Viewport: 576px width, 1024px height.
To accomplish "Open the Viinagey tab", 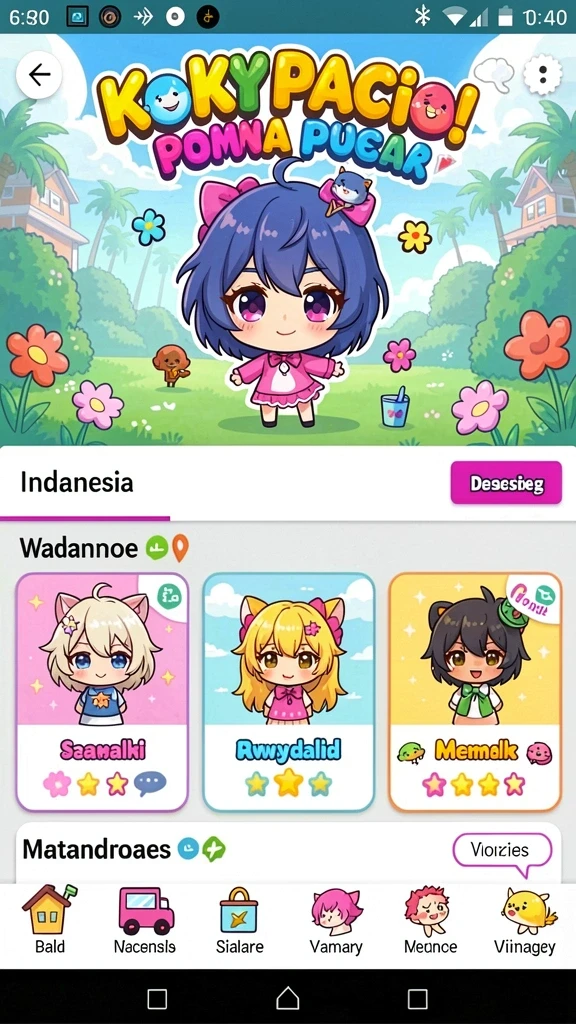I will [x=525, y=921].
